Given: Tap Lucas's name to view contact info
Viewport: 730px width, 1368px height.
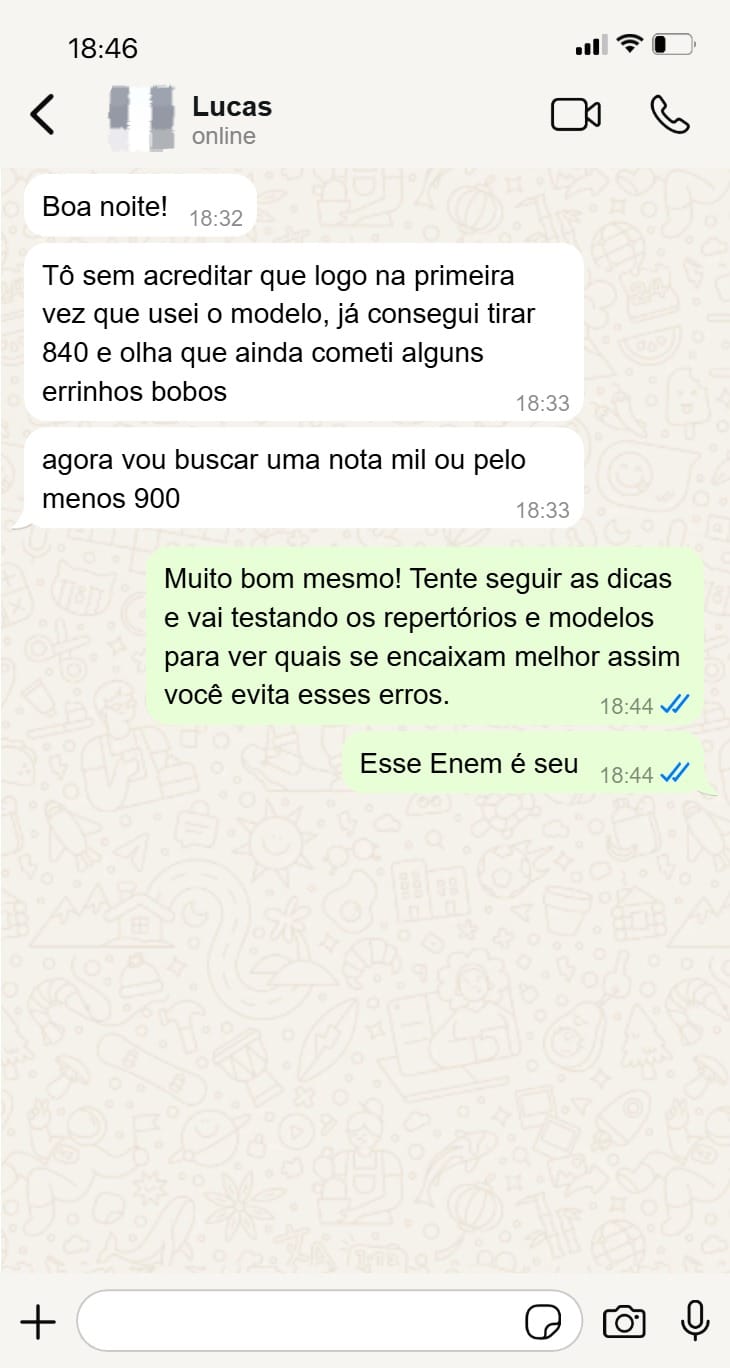Looking at the screenshot, I should (232, 107).
